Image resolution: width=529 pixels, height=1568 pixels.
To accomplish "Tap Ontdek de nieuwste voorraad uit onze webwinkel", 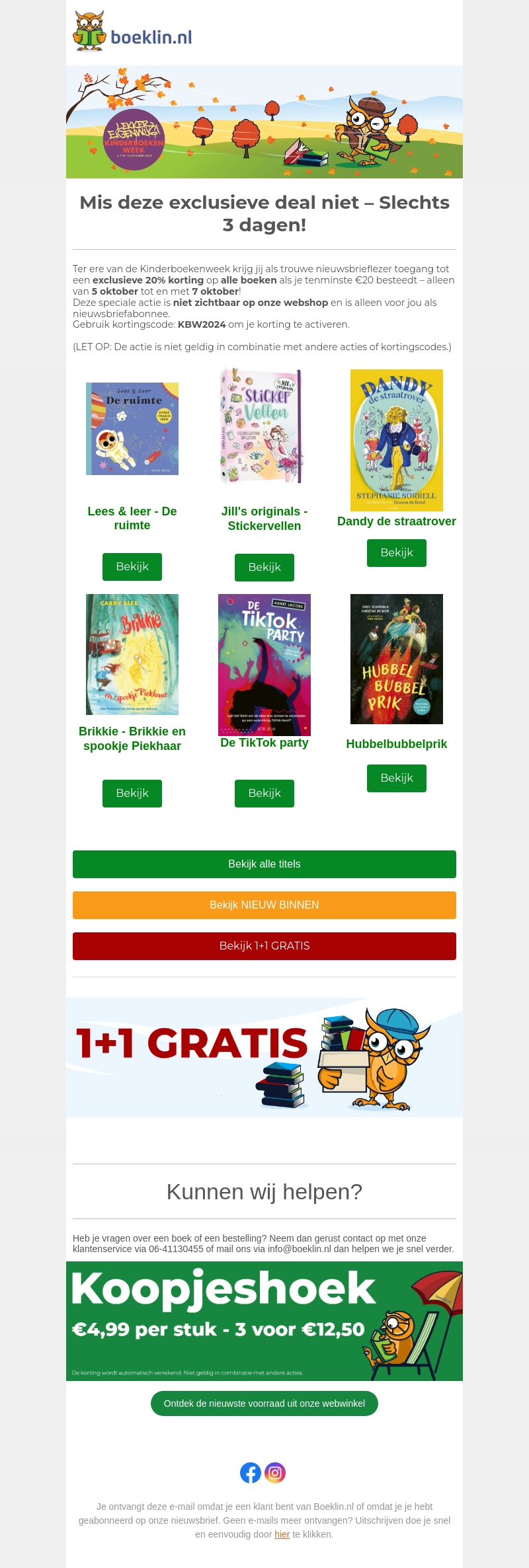I will pos(264,1403).
